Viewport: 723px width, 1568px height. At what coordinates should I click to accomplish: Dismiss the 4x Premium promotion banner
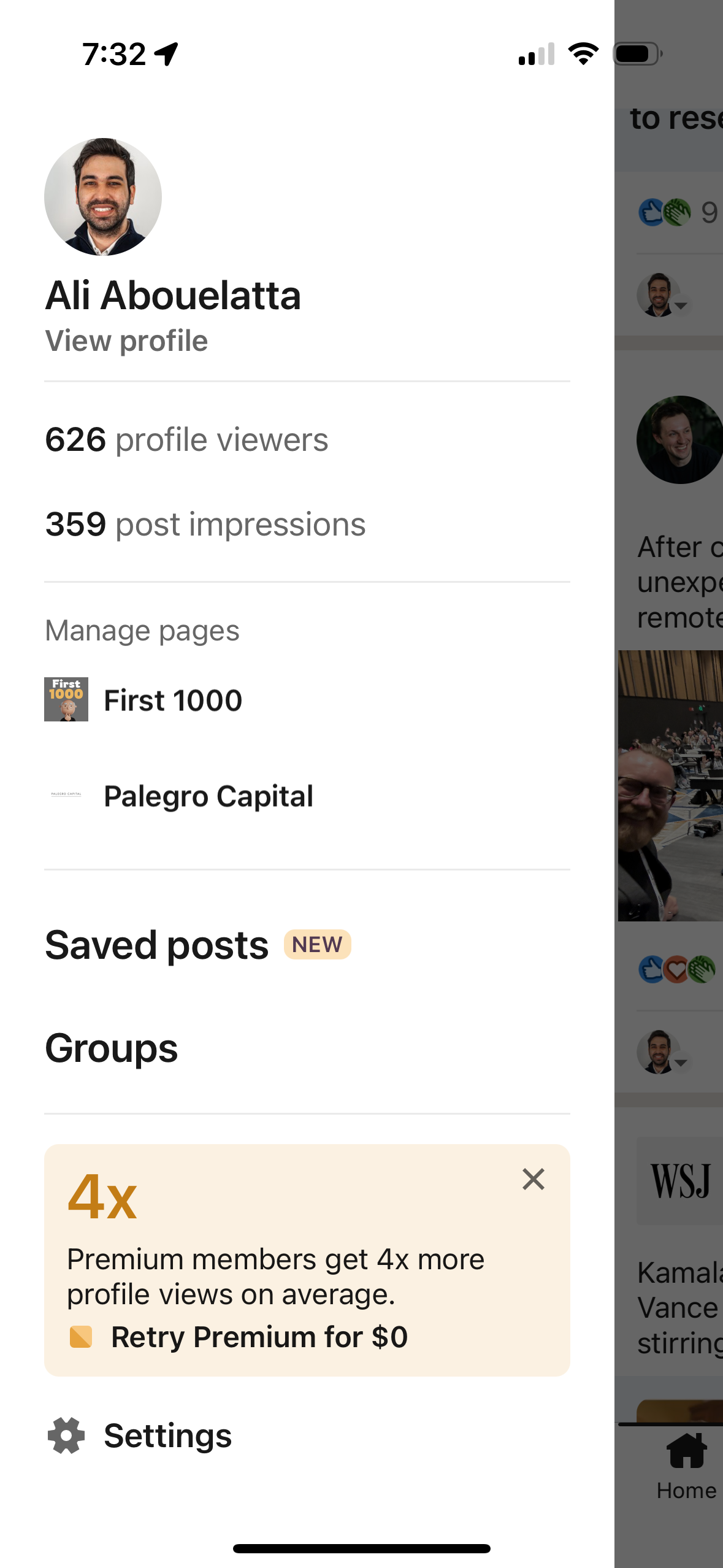pyautogui.click(x=532, y=1179)
